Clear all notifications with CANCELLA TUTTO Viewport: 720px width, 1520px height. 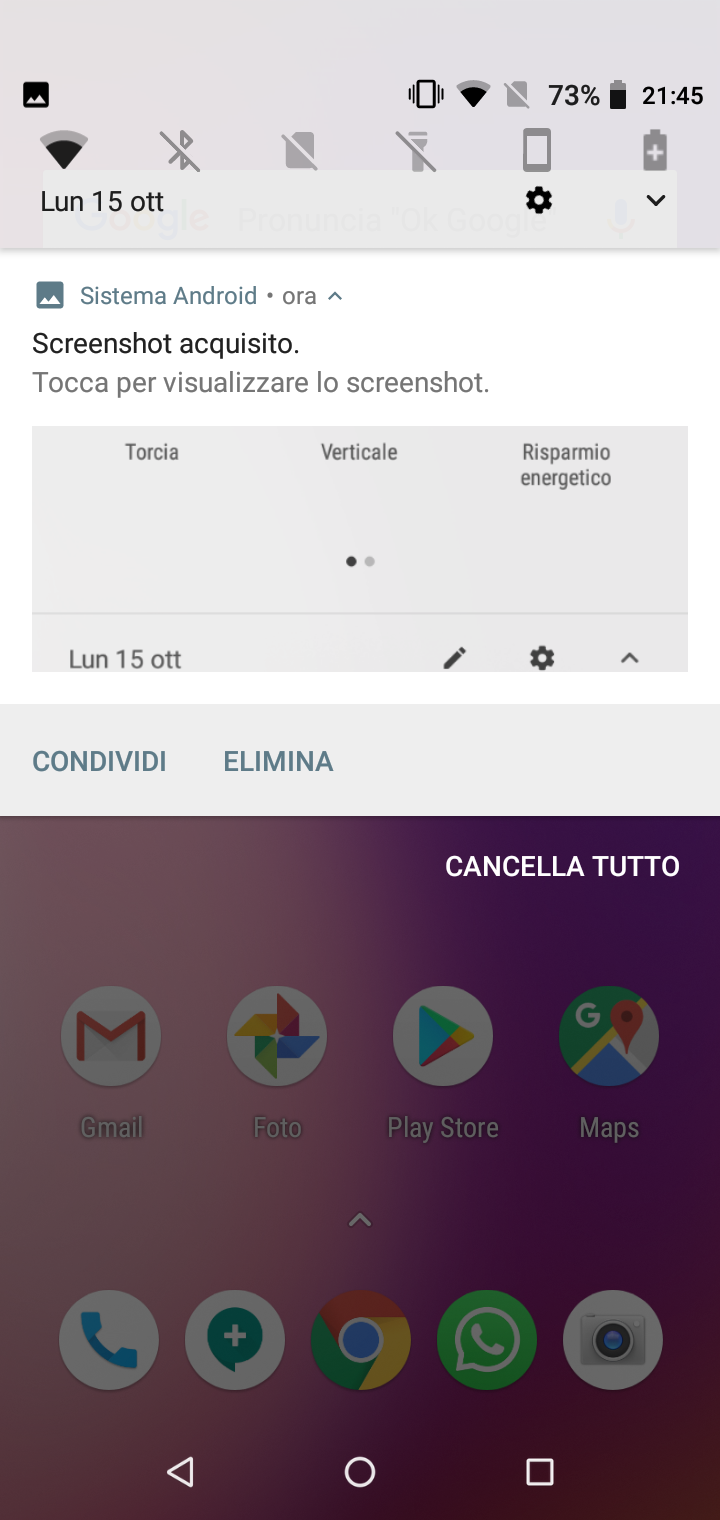tap(562, 866)
